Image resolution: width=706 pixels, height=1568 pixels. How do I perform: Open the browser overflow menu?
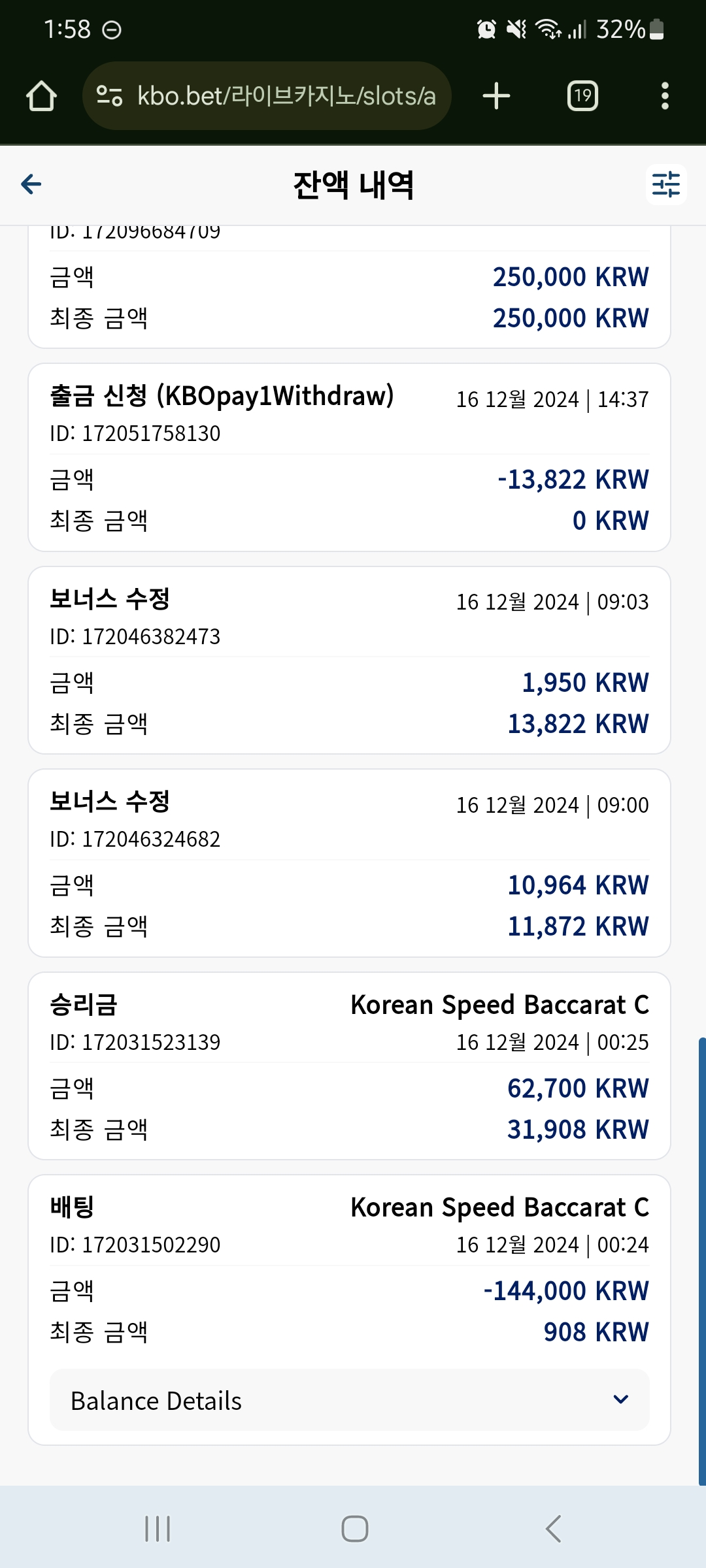point(665,96)
